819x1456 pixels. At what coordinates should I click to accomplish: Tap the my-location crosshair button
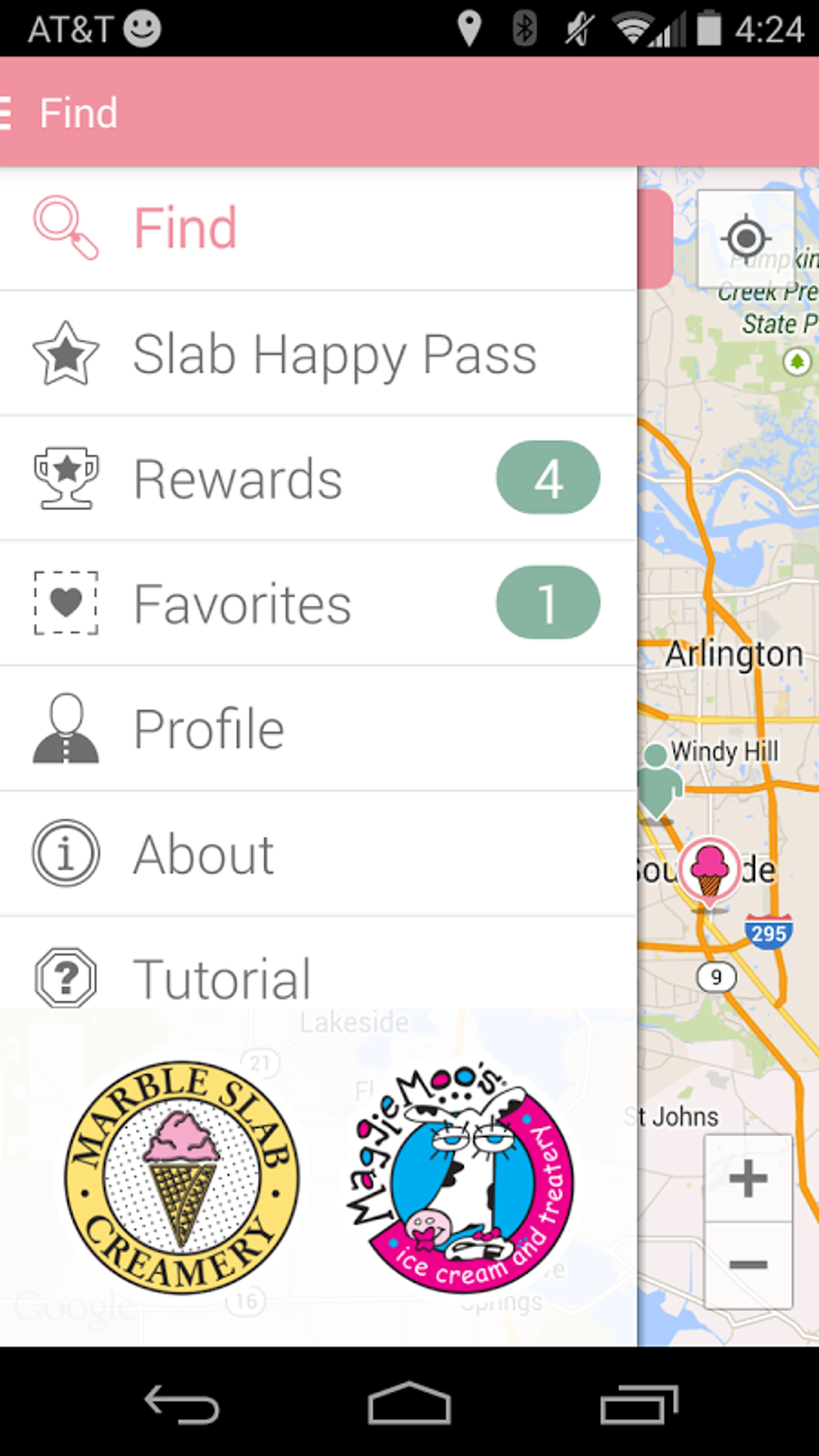(746, 236)
